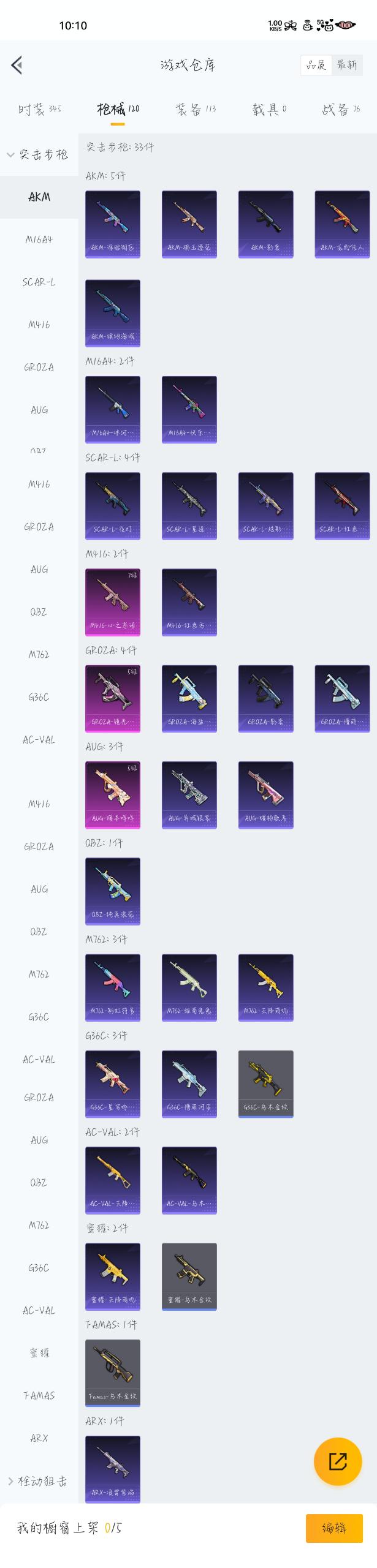Go back from the 游戏仓库 screen

tap(17, 65)
